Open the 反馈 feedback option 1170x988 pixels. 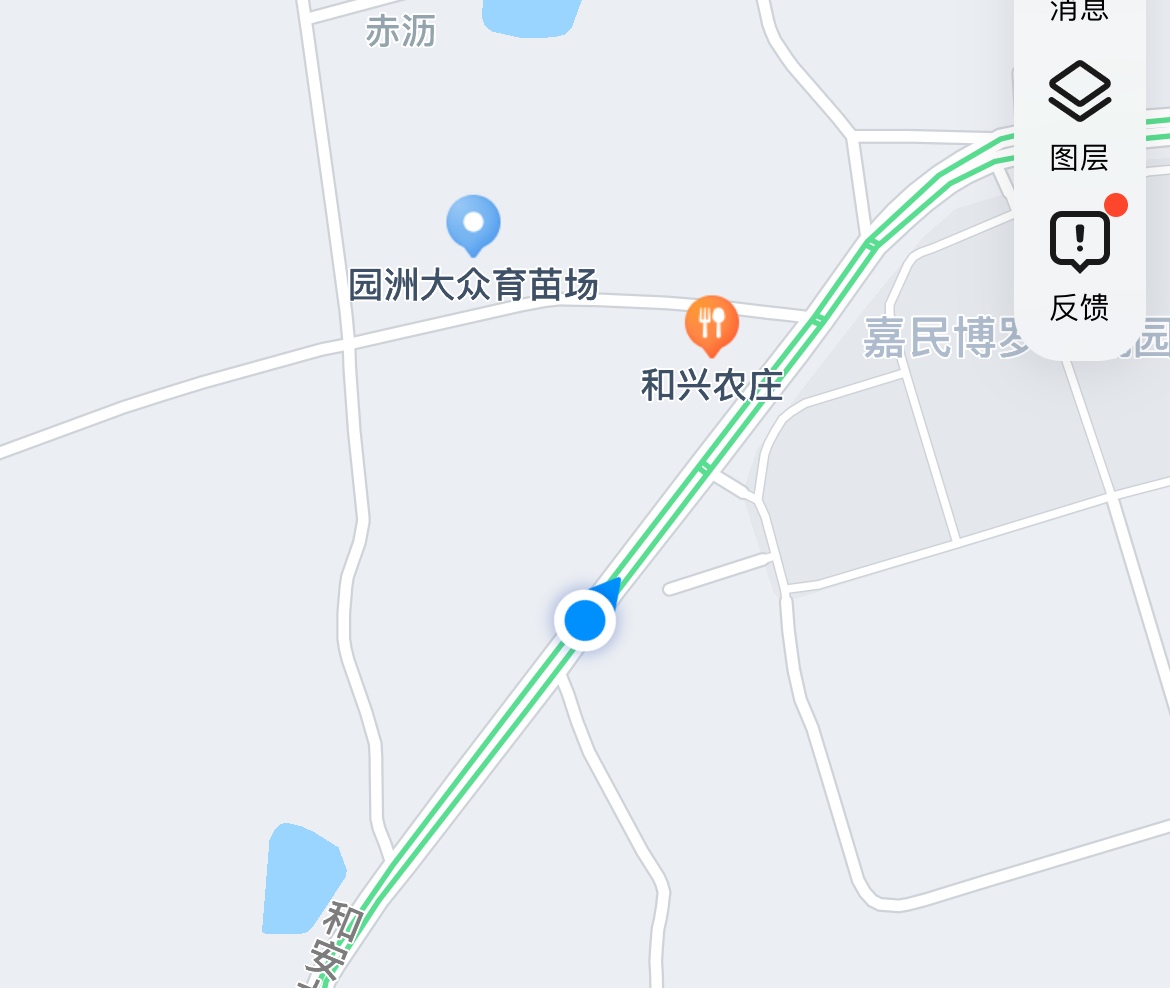pos(1079,262)
